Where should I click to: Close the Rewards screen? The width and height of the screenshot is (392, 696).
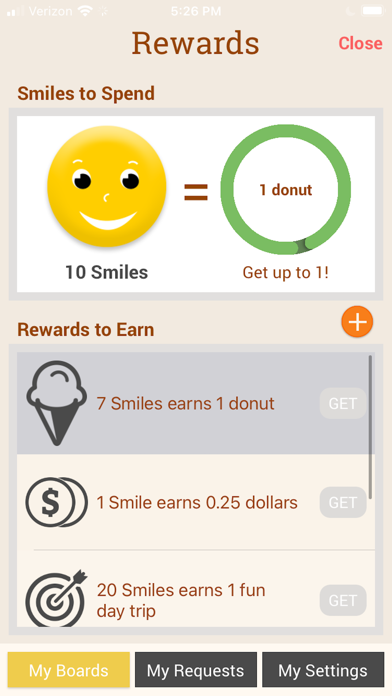(360, 43)
